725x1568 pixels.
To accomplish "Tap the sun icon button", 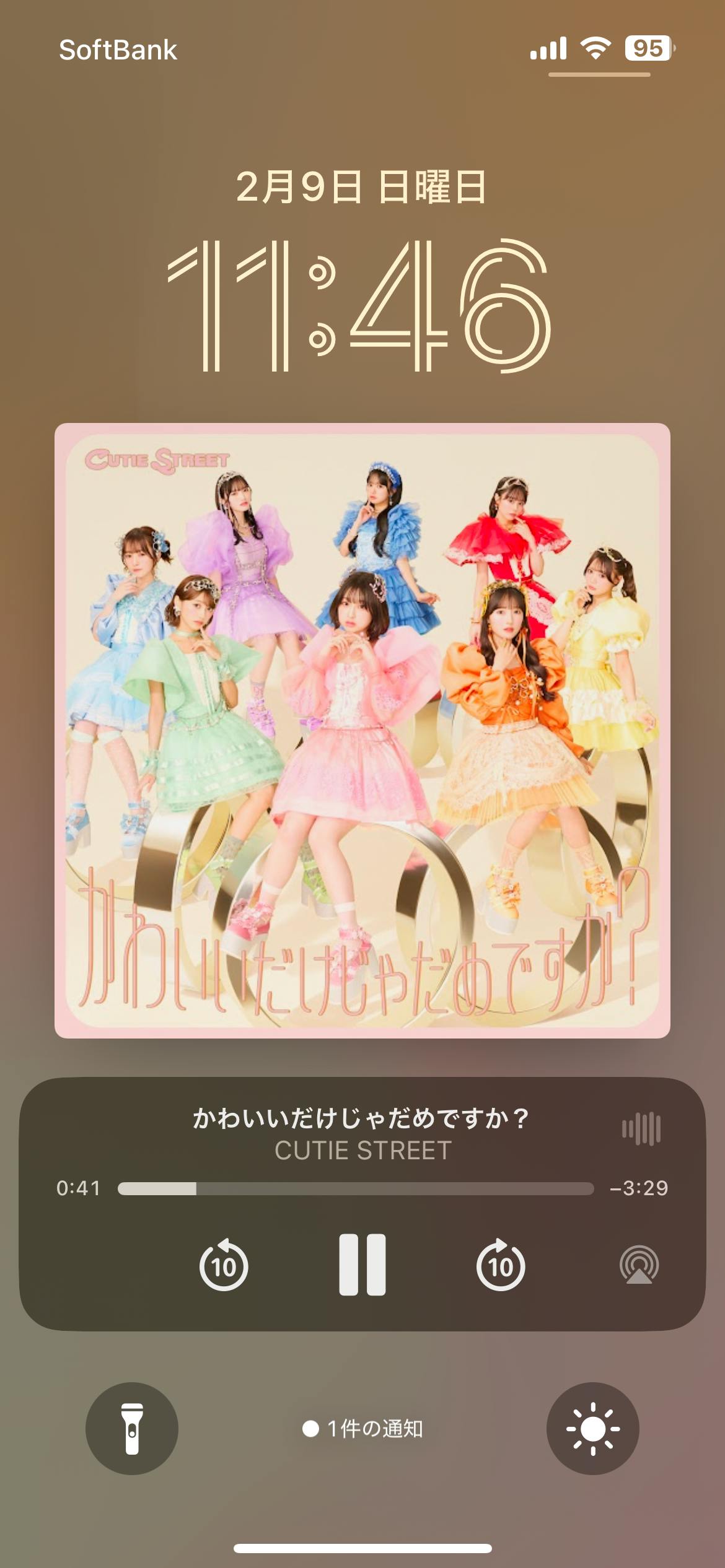I will pyautogui.click(x=592, y=1429).
